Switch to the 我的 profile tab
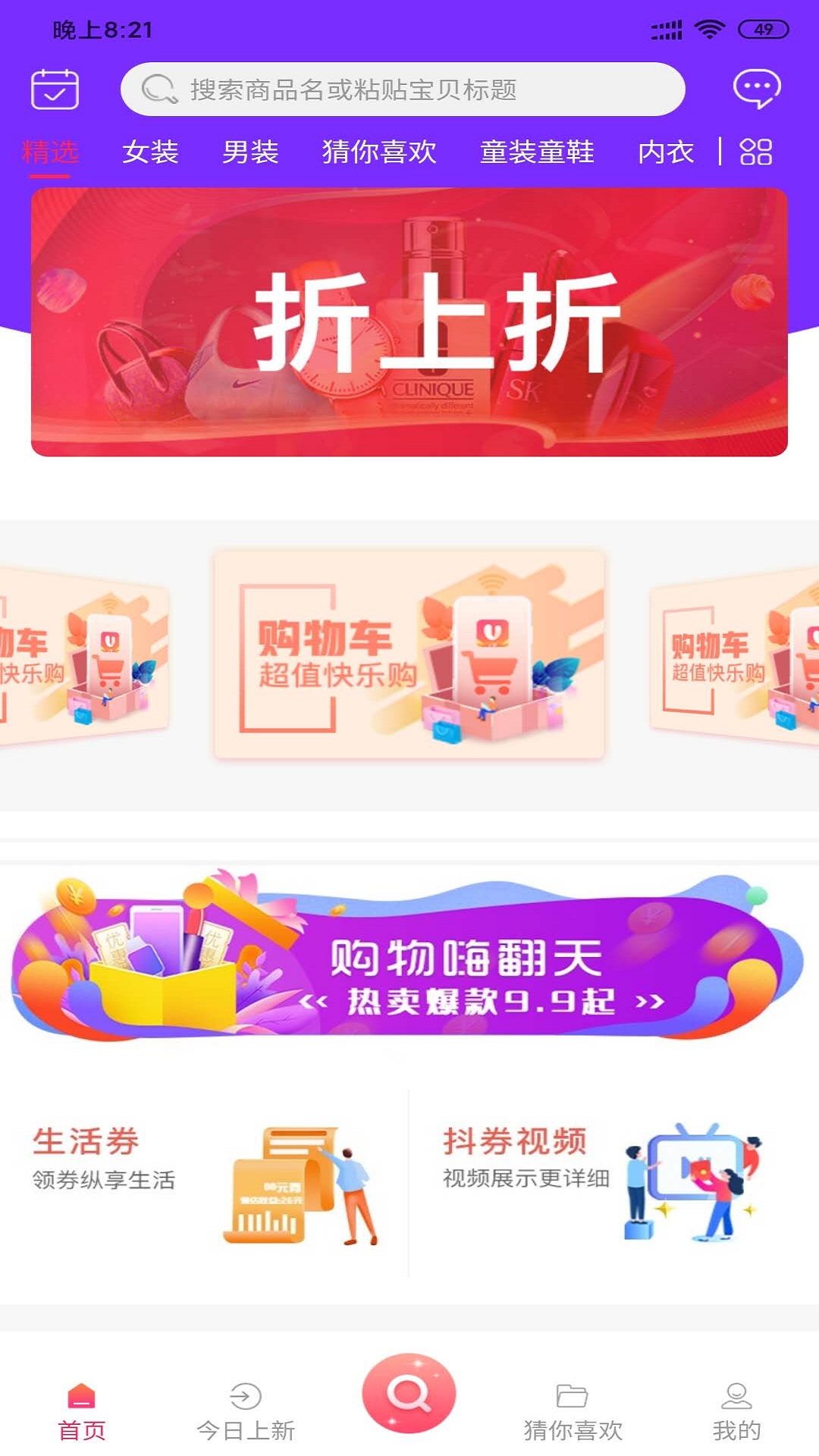 [736, 1412]
